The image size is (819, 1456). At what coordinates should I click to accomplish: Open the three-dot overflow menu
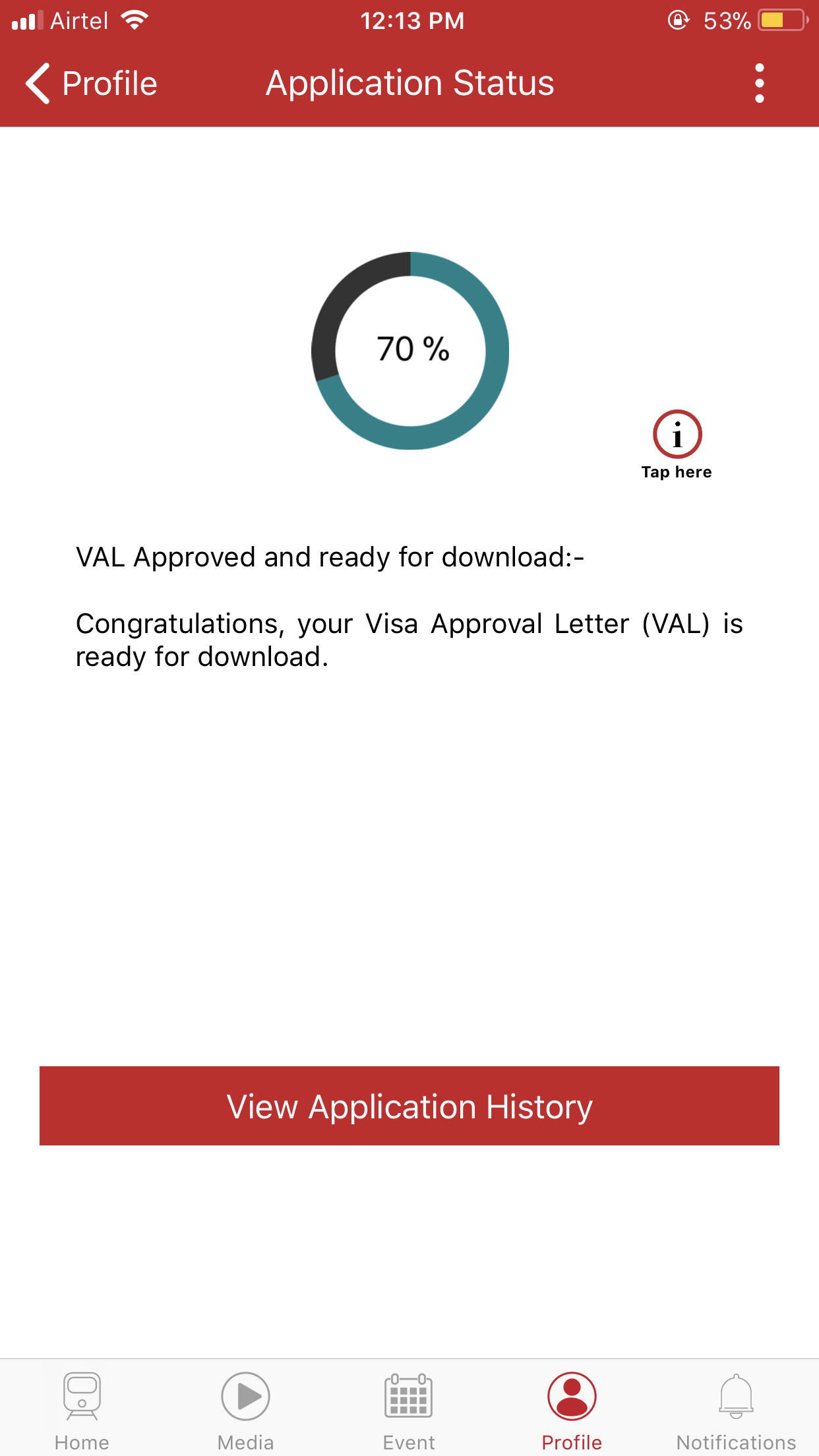coord(759,84)
